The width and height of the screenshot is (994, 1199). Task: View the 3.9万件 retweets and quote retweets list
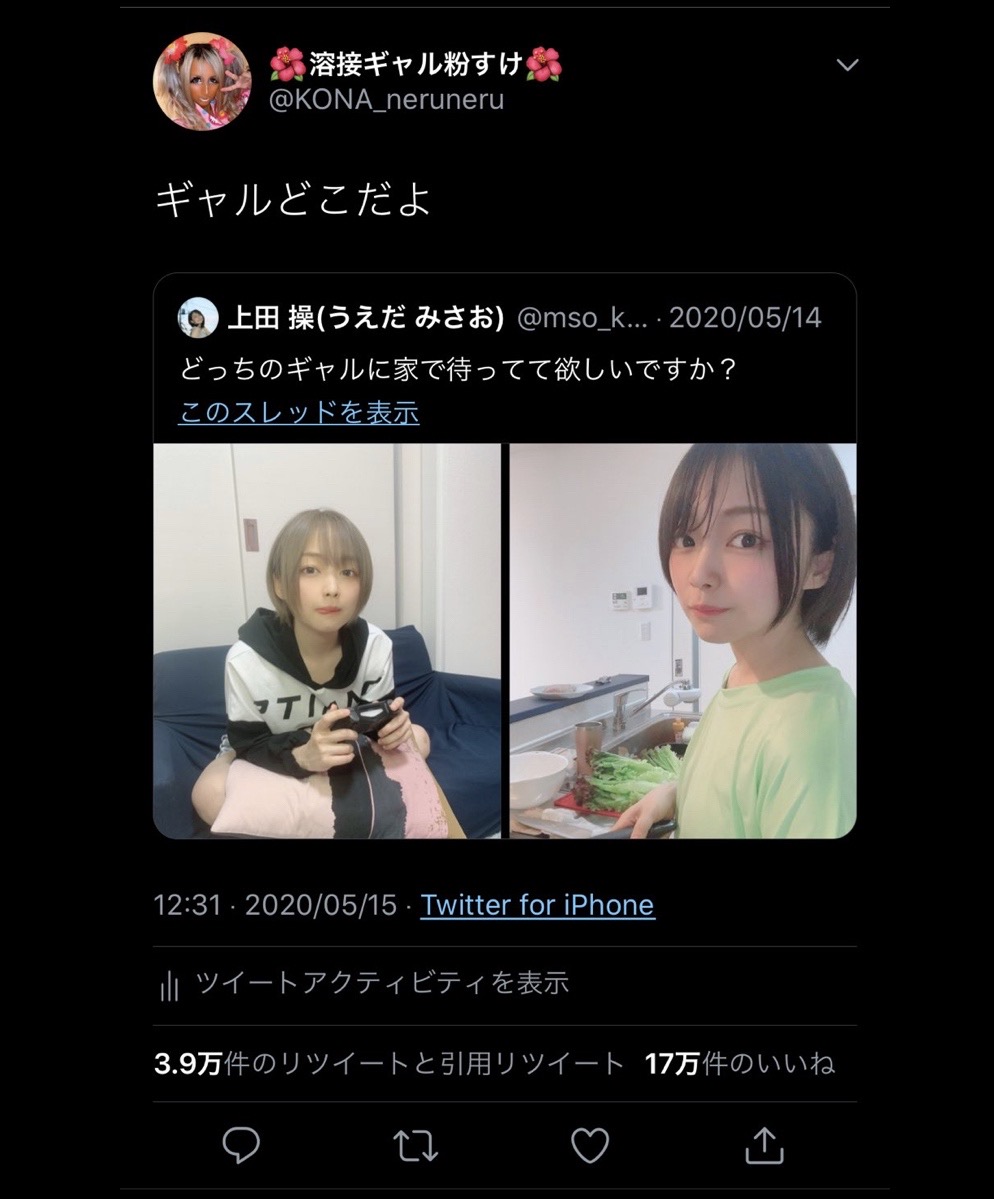(x=389, y=1063)
